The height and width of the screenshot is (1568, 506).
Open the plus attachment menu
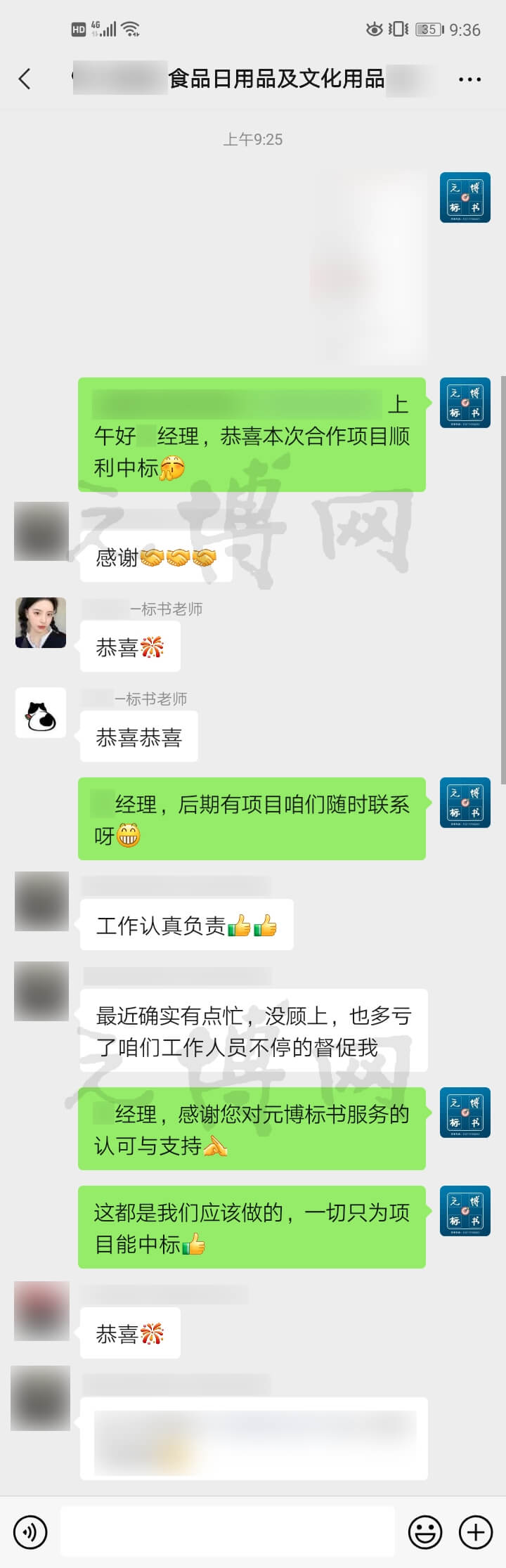pyautogui.click(x=476, y=1531)
